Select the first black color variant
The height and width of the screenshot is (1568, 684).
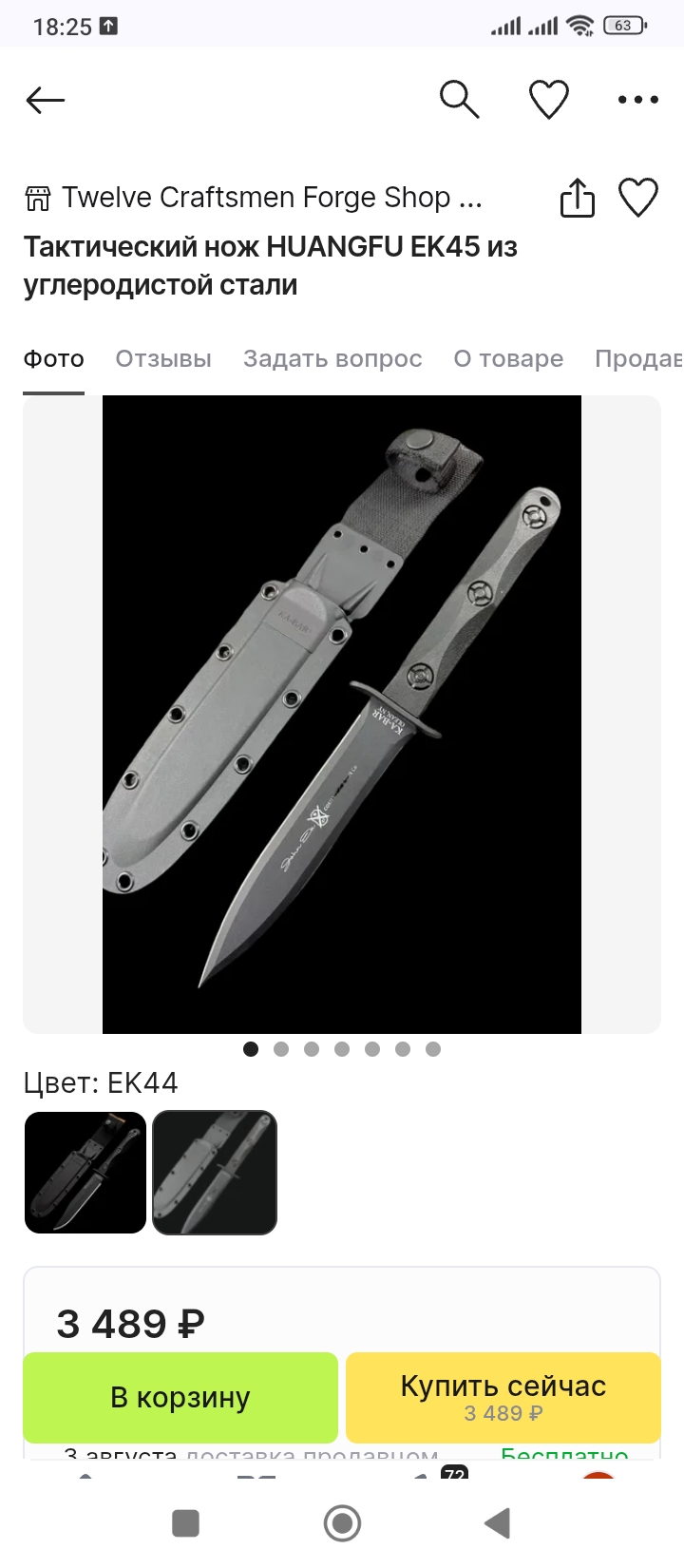(x=85, y=1172)
